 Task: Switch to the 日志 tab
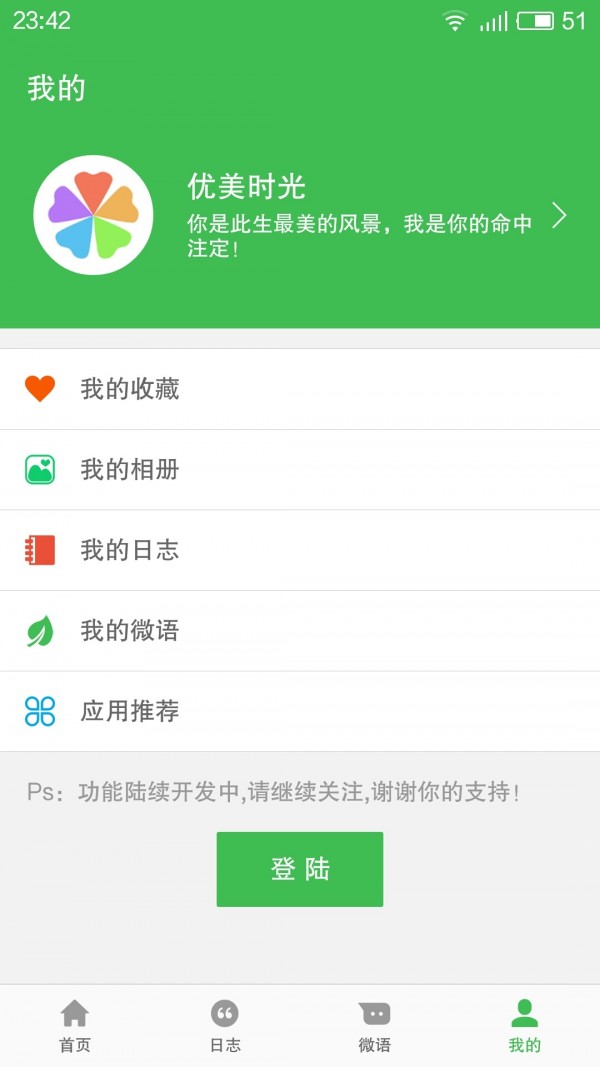pyautogui.click(x=225, y=1026)
